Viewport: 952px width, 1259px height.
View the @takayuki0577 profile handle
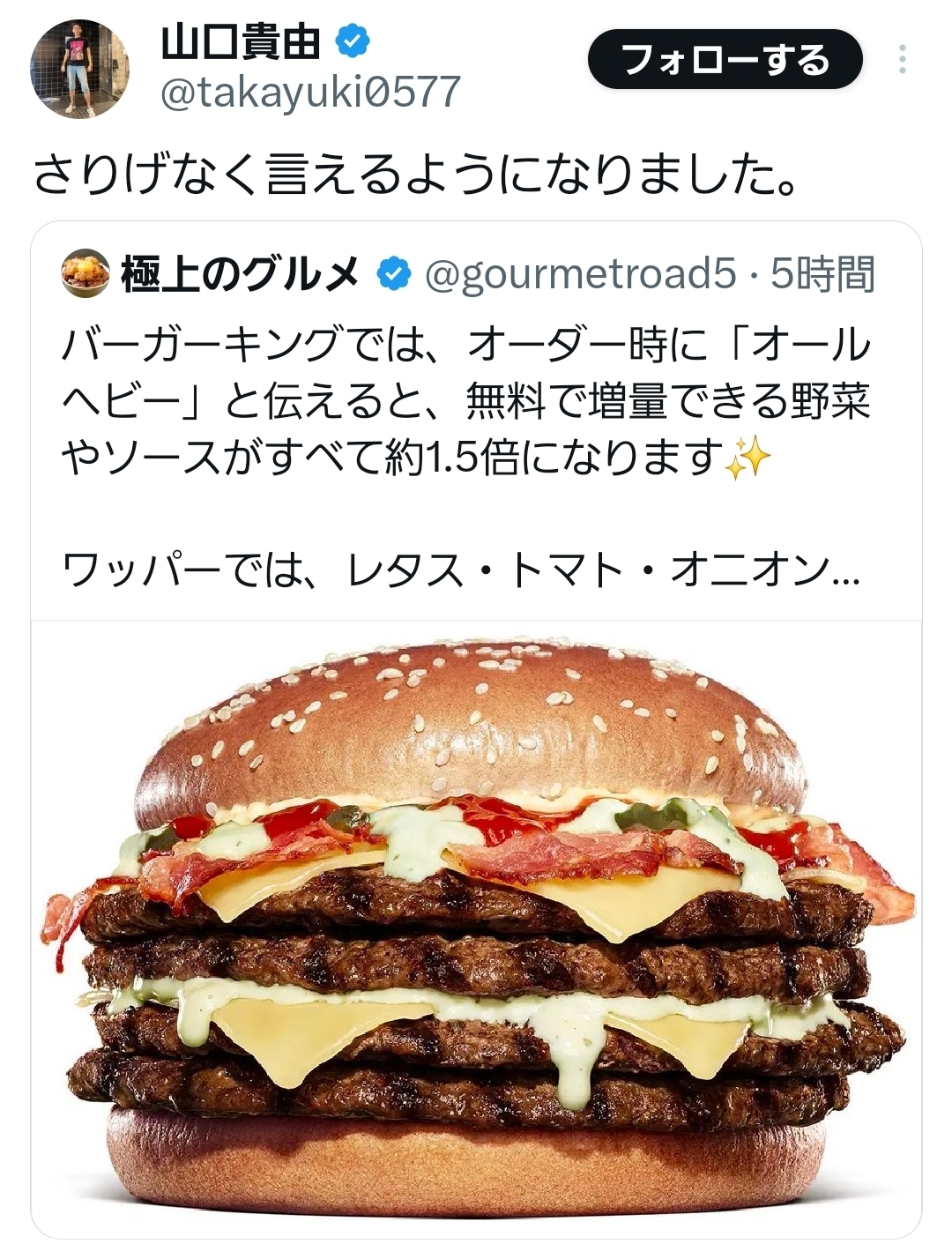[x=309, y=92]
